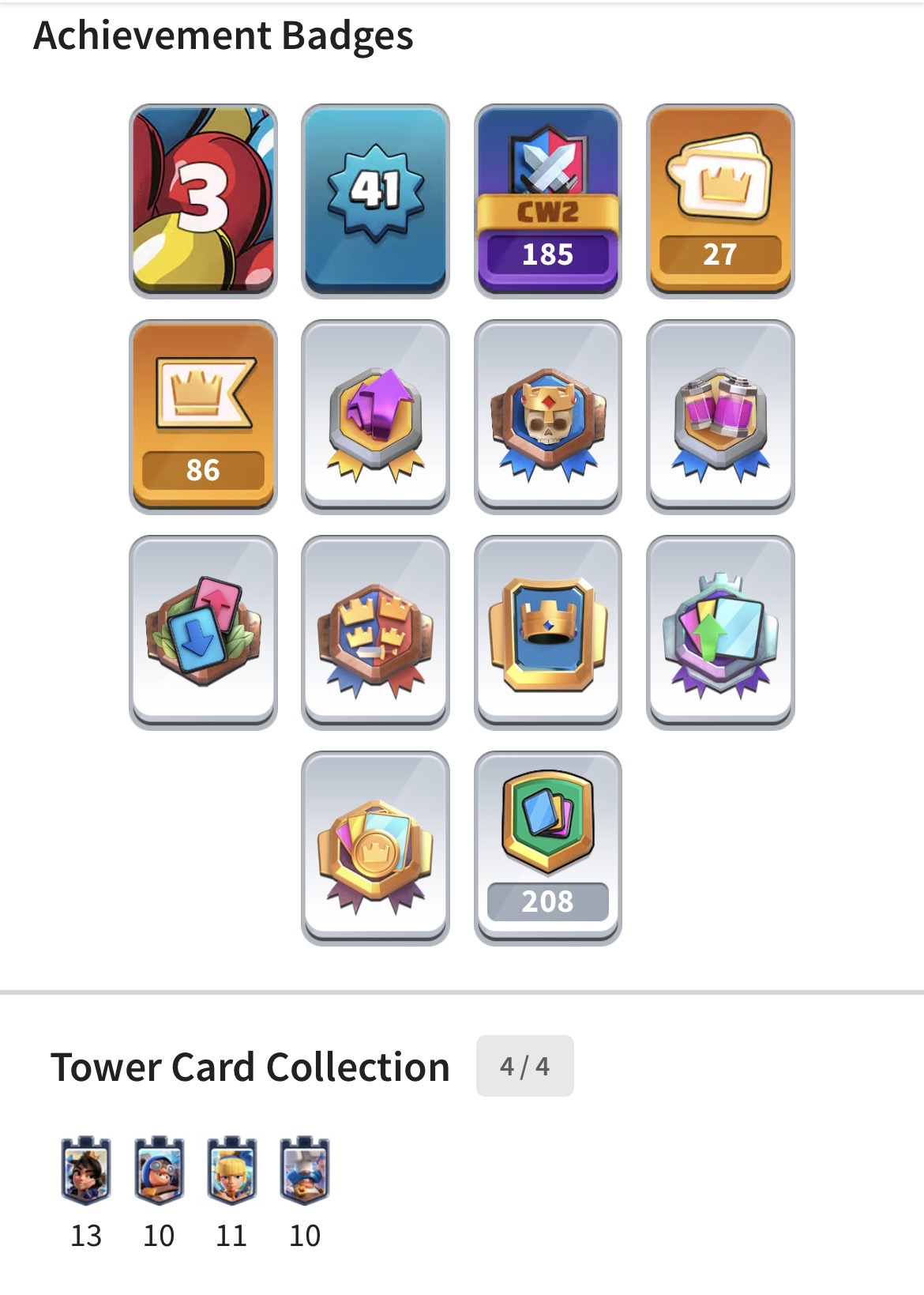This screenshot has height=1295, width=924.
Task: Open the CW2 185 clan wars badge
Action: click(x=547, y=201)
